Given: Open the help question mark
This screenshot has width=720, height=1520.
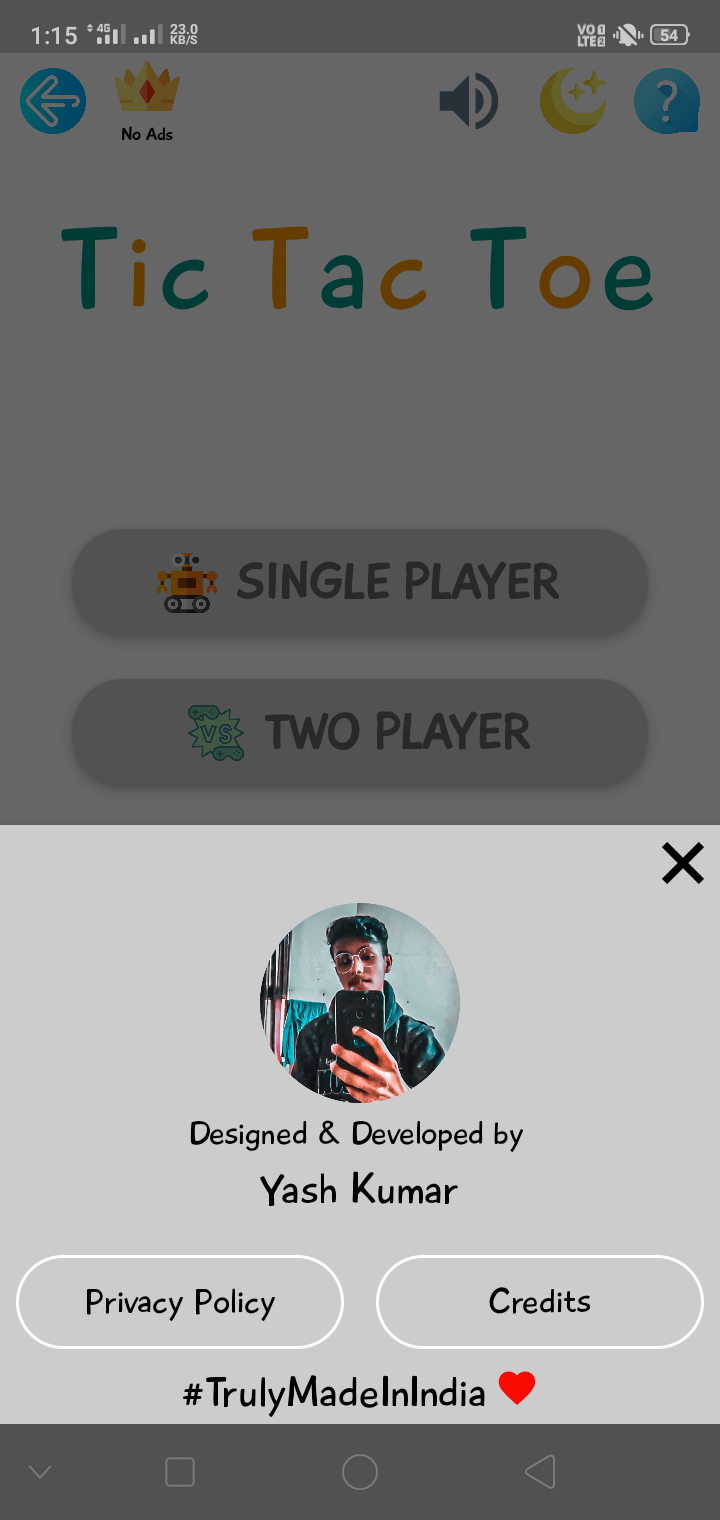Looking at the screenshot, I should click(666, 101).
